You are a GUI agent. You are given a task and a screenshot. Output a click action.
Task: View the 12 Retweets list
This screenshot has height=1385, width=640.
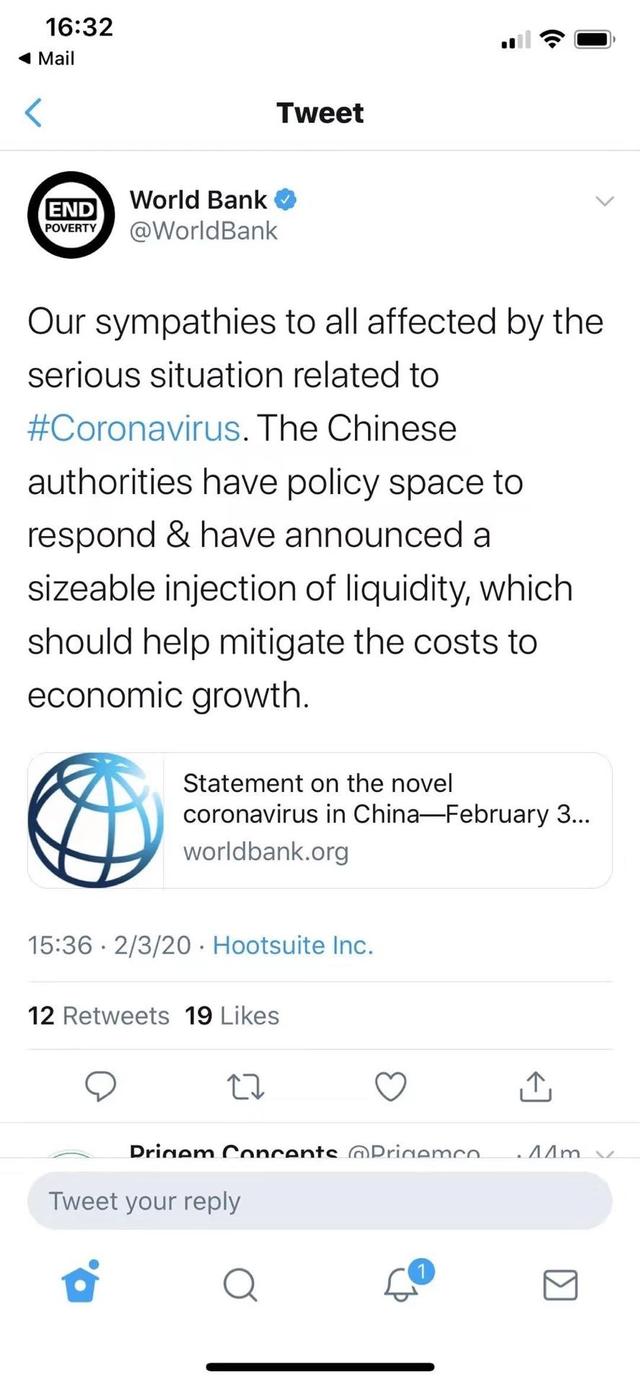coord(99,1016)
